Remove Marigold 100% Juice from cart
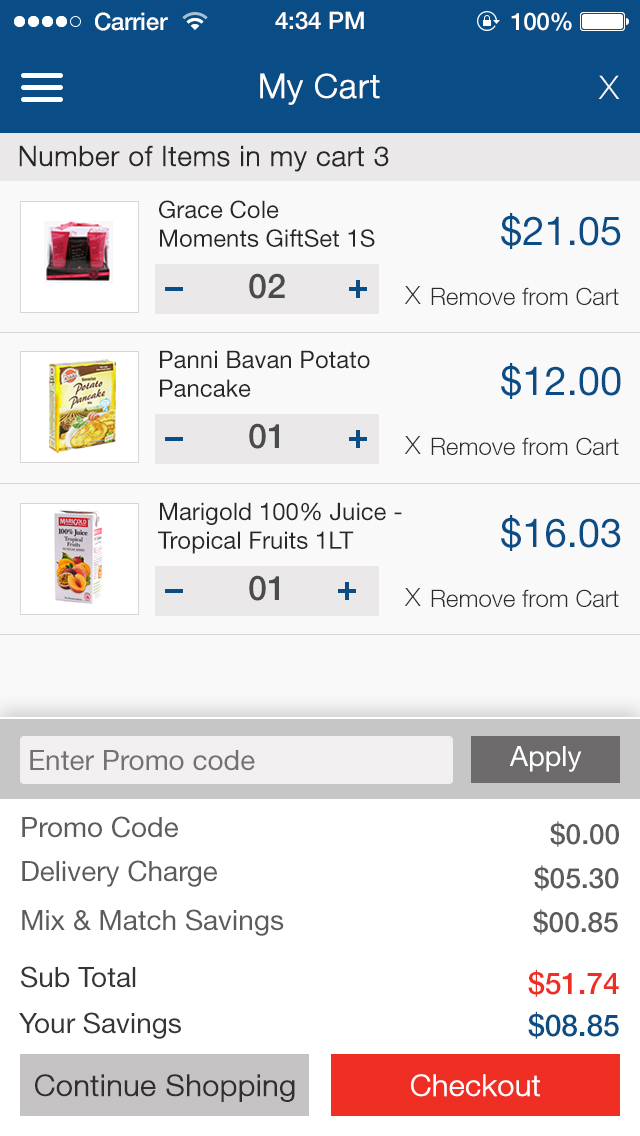This screenshot has width=640, height=1136. (x=512, y=598)
